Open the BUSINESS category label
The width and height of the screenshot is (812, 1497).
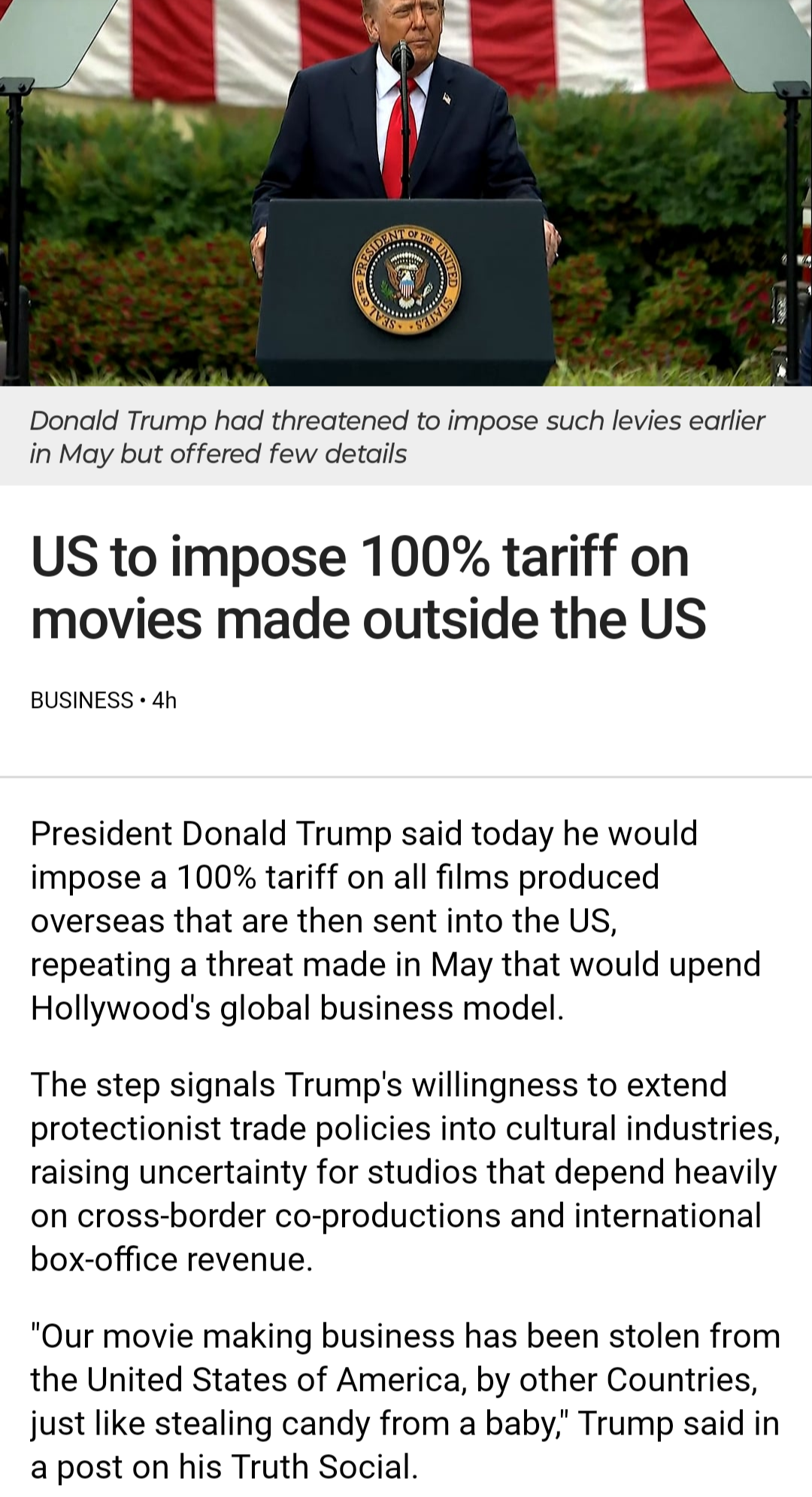coord(82,700)
